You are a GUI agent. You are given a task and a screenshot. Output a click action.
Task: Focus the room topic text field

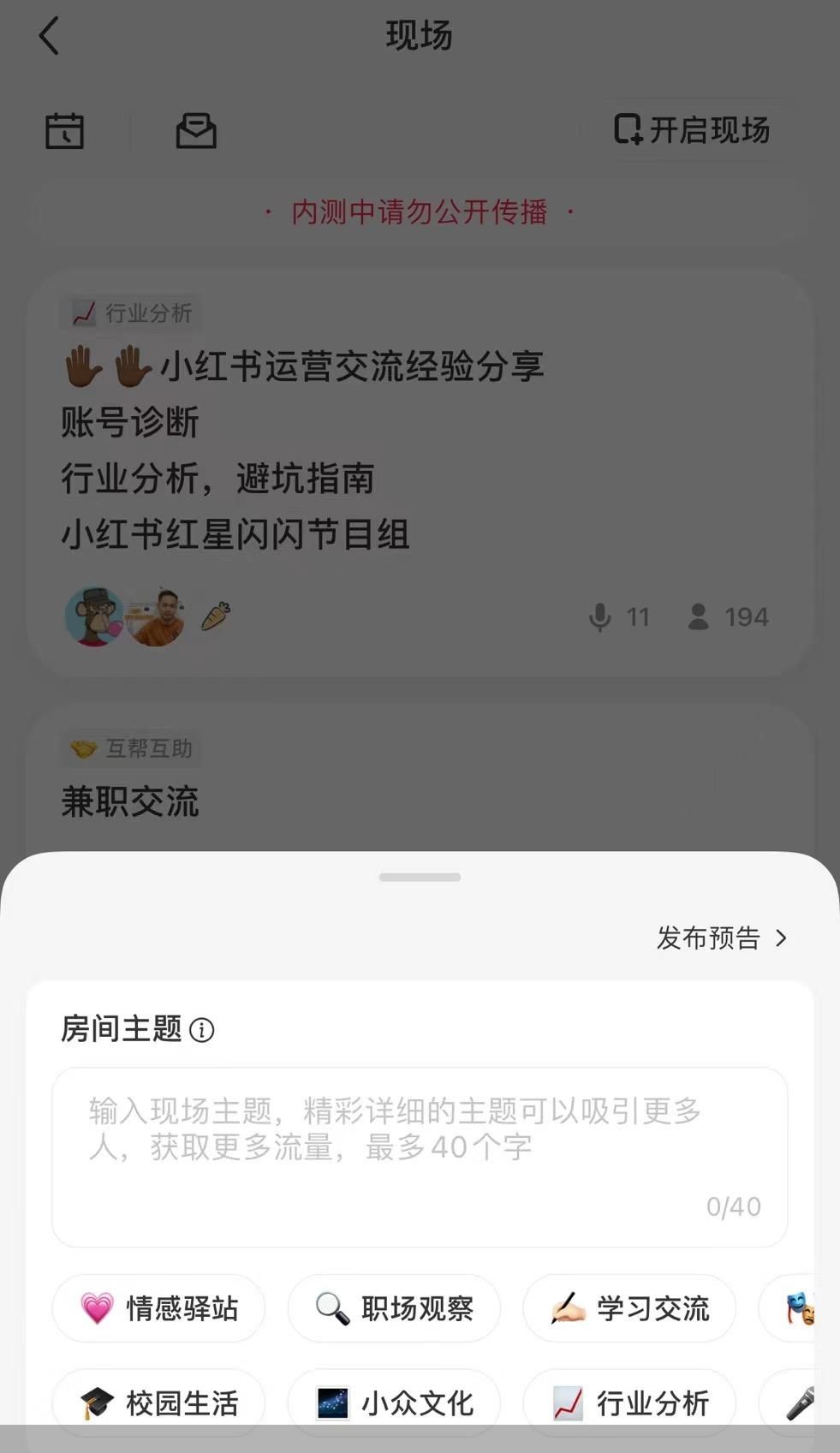420,1156
